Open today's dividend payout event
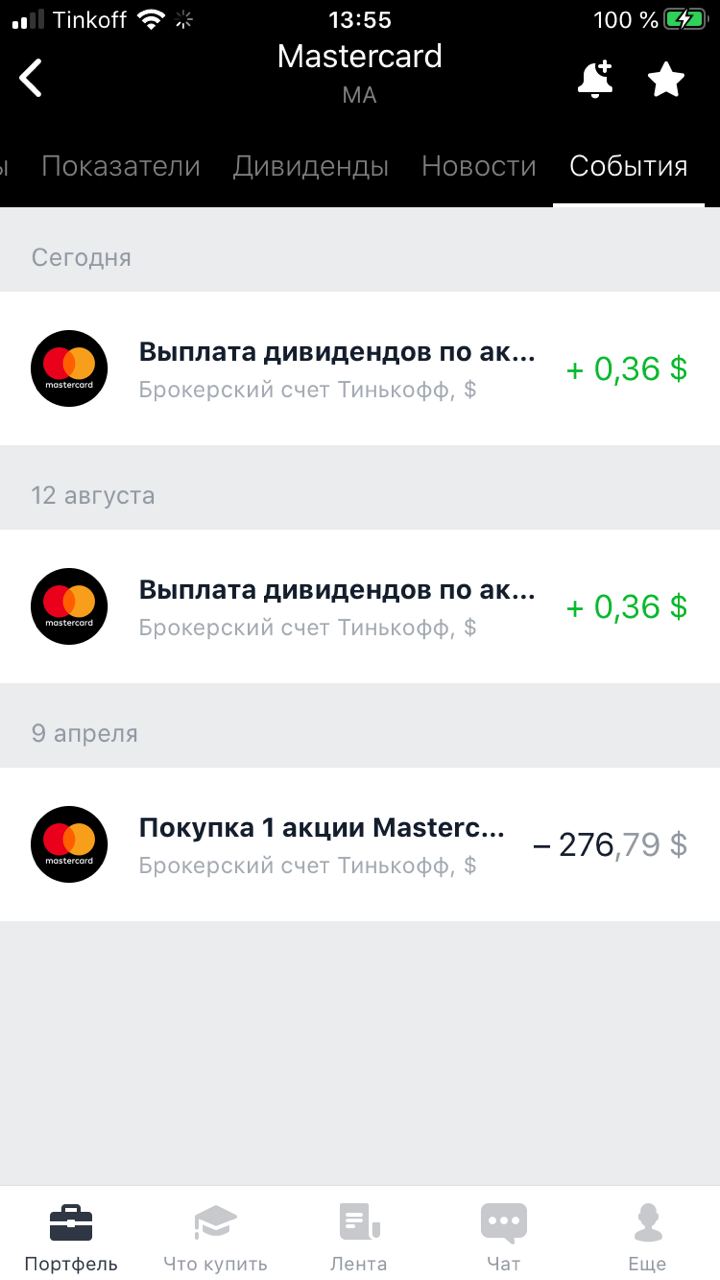Viewport: 720px width, 1280px height. coord(360,369)
